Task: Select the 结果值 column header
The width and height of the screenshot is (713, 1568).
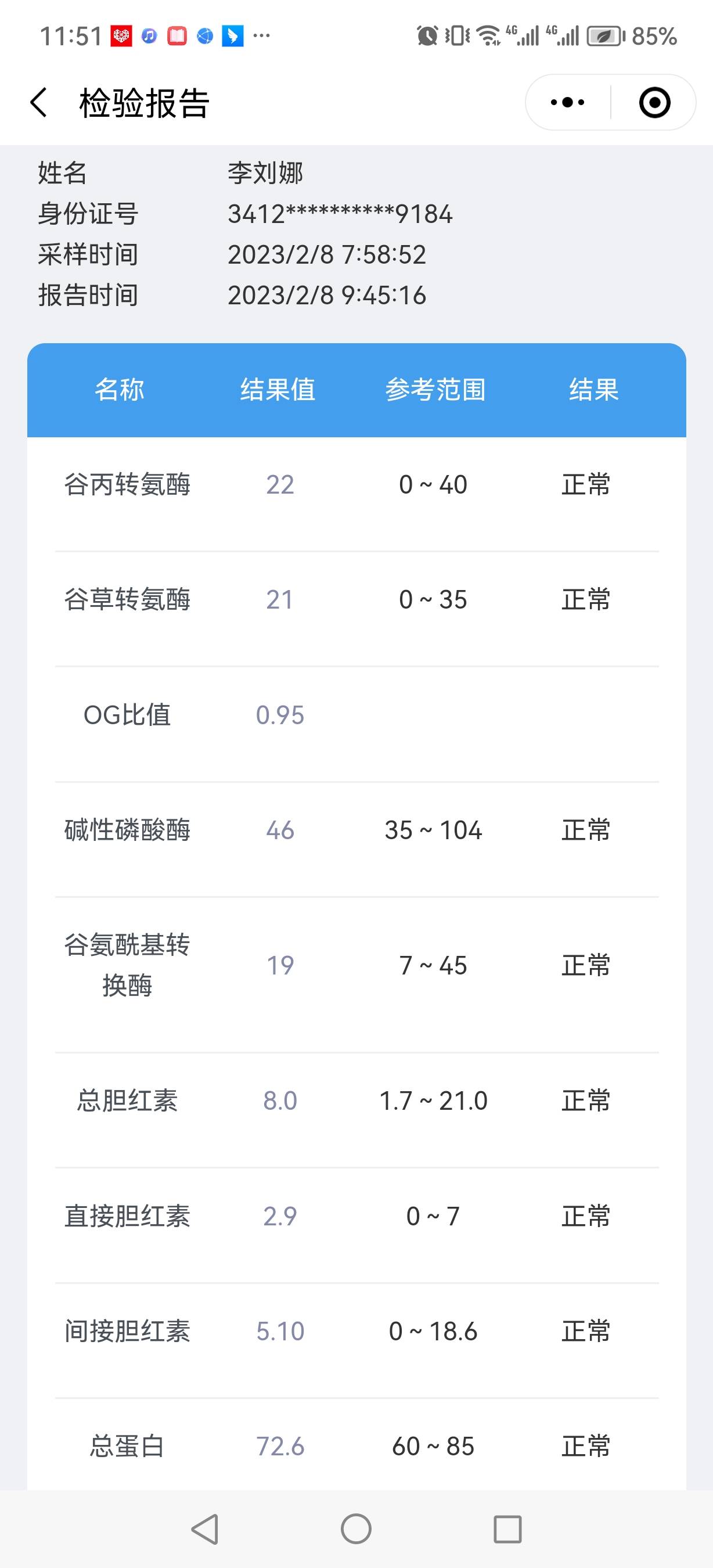Action: [x=279, y=391]
